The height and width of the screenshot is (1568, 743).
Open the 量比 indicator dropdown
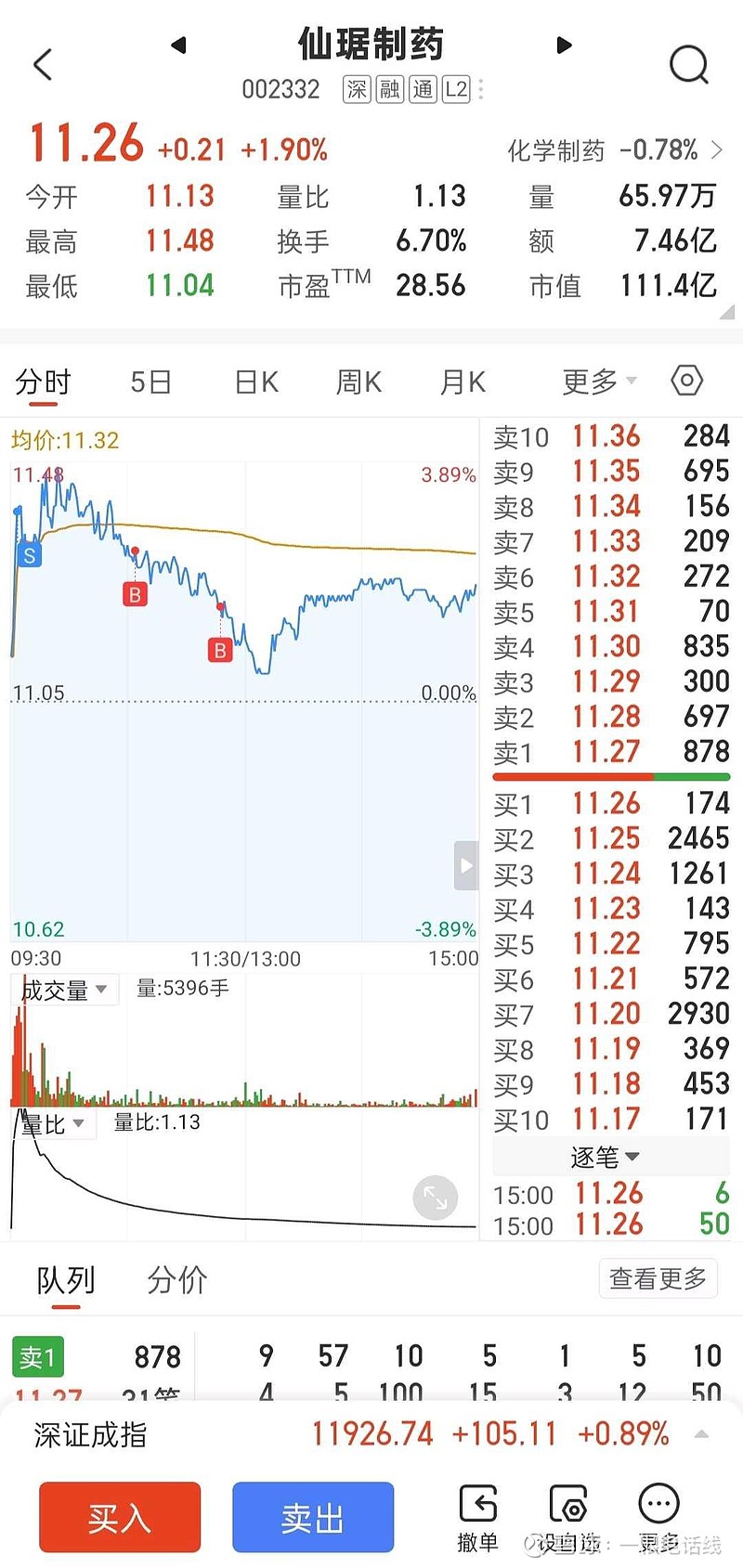point(53,1124)
